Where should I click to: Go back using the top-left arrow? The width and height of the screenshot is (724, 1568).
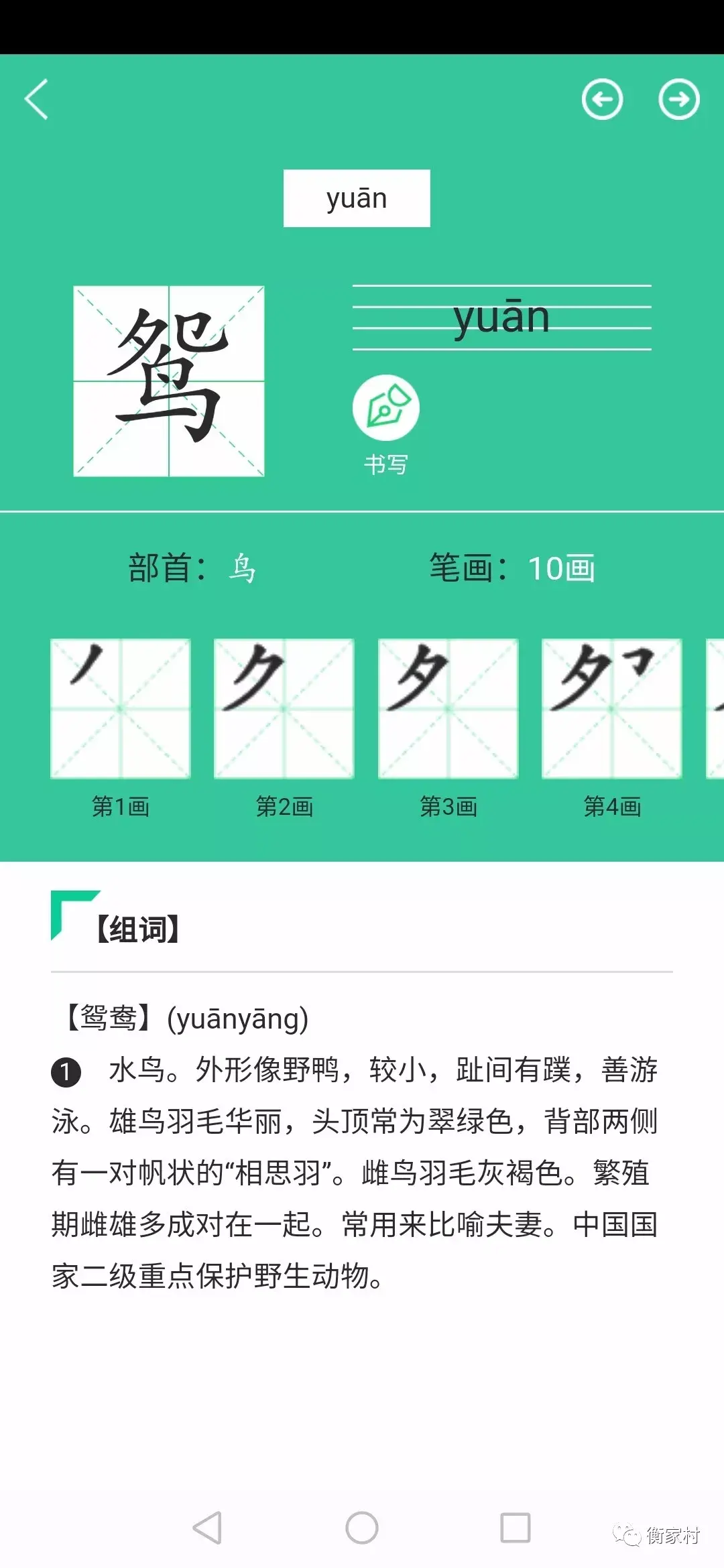point(37,99)
